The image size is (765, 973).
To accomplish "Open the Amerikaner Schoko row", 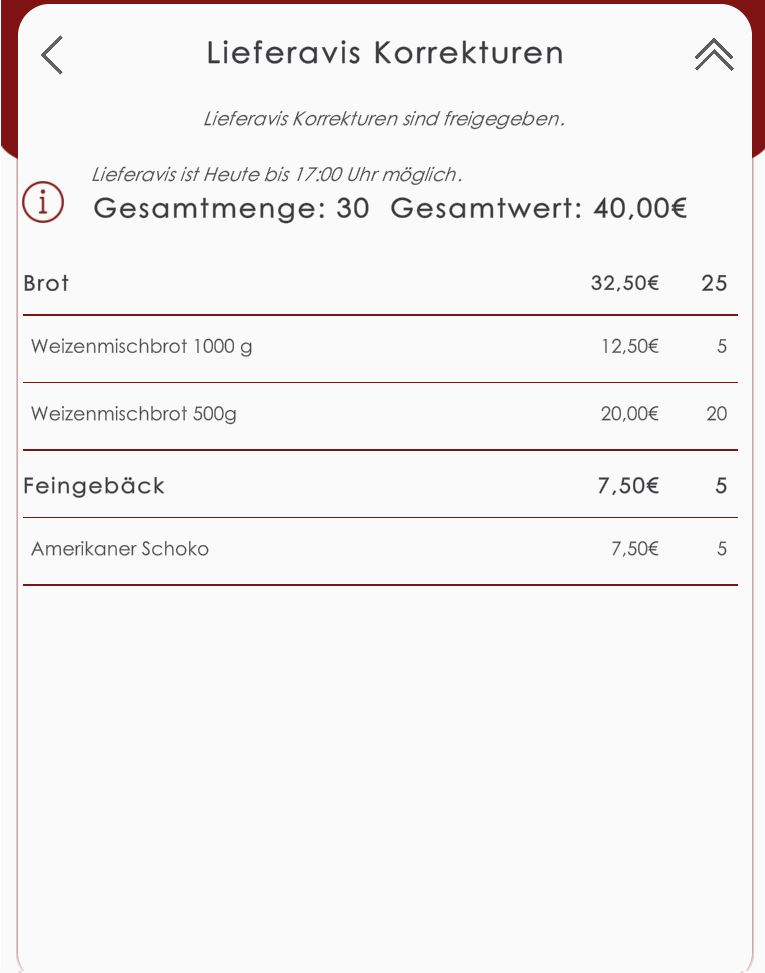I will click(380, 549).
